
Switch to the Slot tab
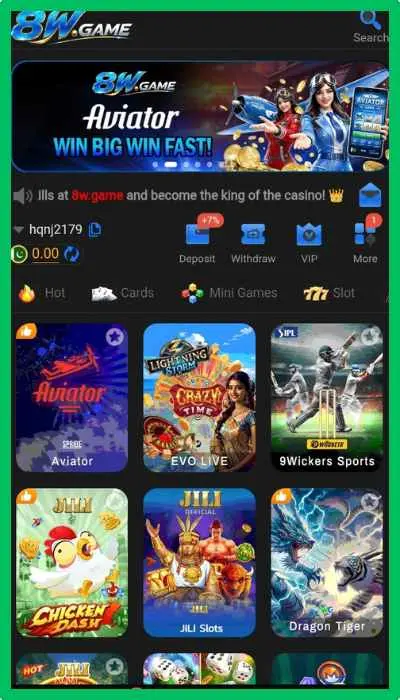pyautogui.click(x=329, y=293)
